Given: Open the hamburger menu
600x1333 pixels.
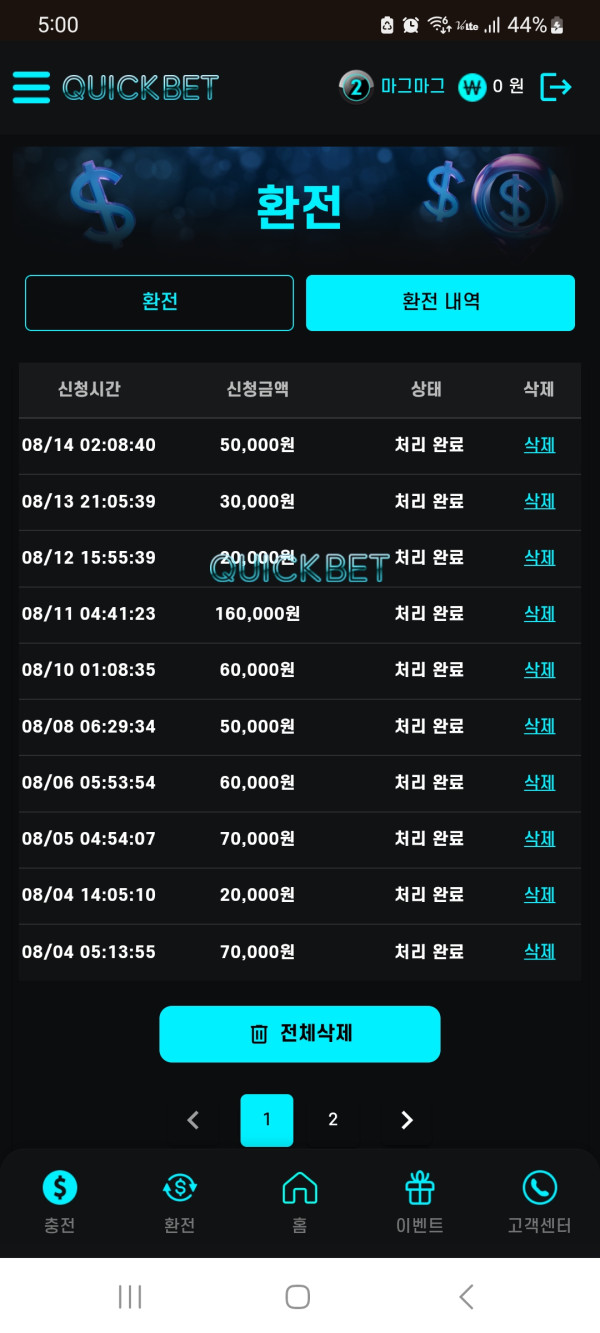Looking at the screenshot, I should coord(31,87).
